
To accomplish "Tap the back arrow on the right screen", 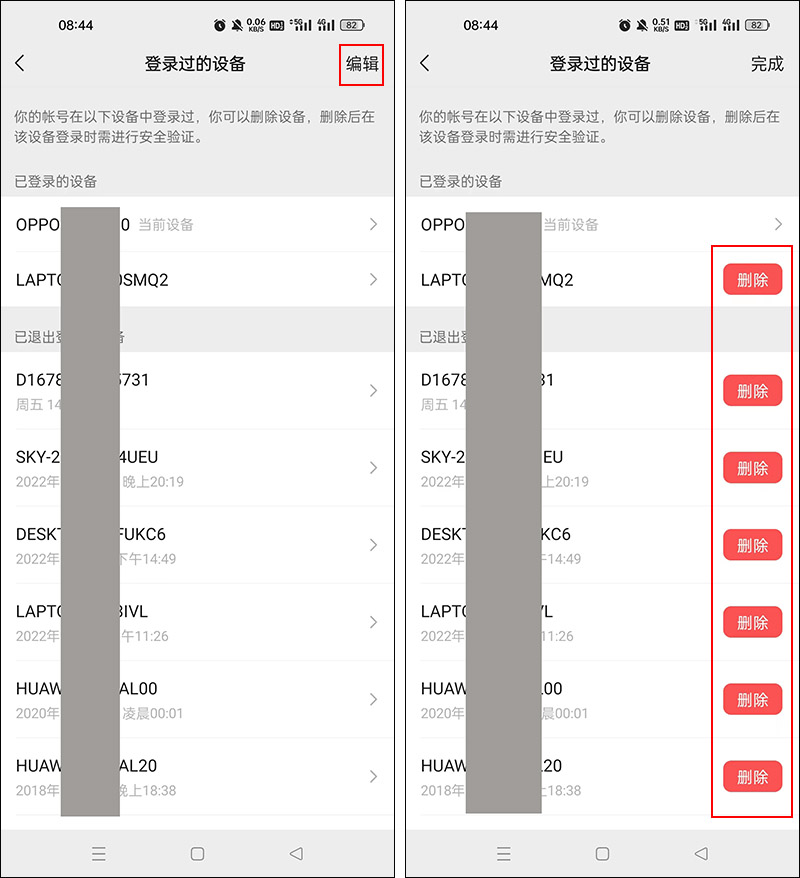I will click(425, 63).
